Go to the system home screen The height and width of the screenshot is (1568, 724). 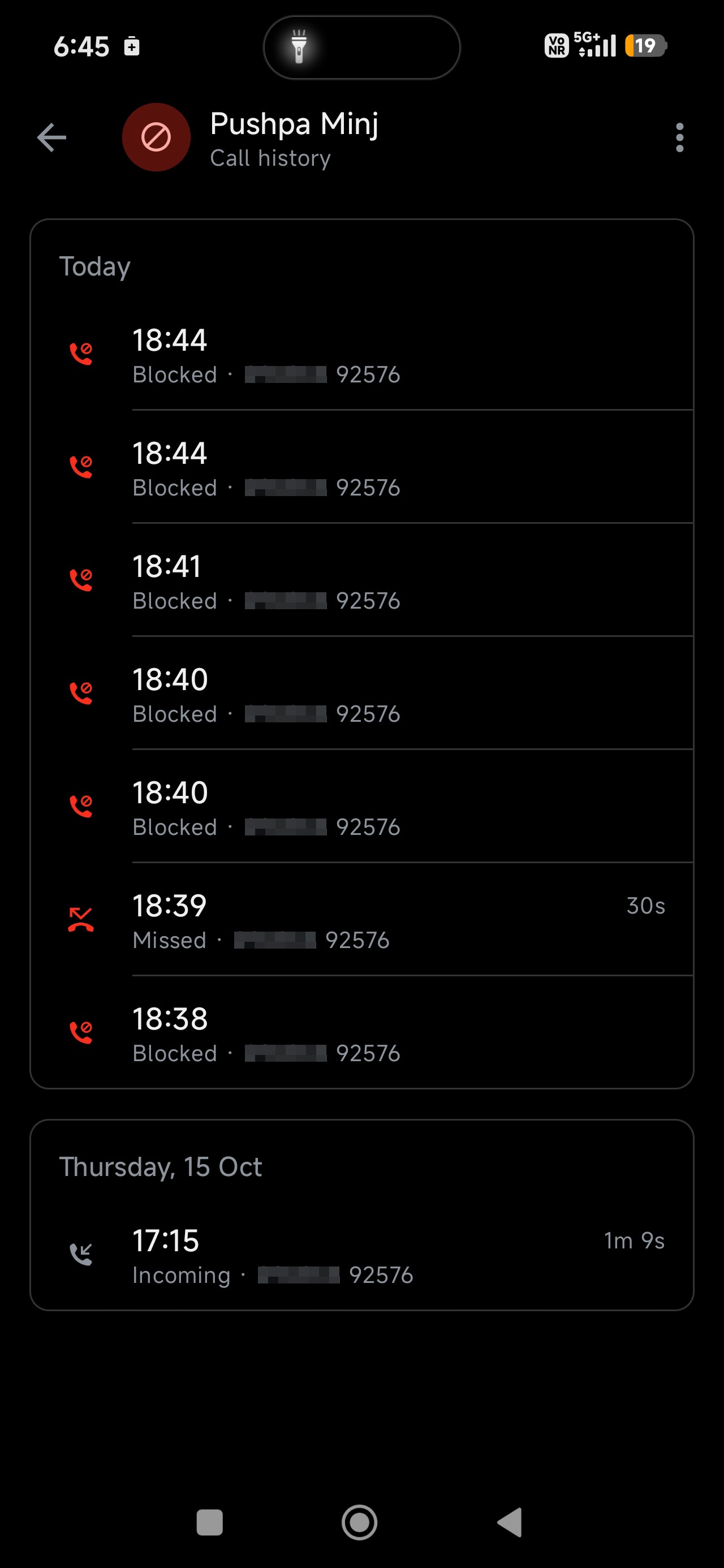tap(359, 1522)
